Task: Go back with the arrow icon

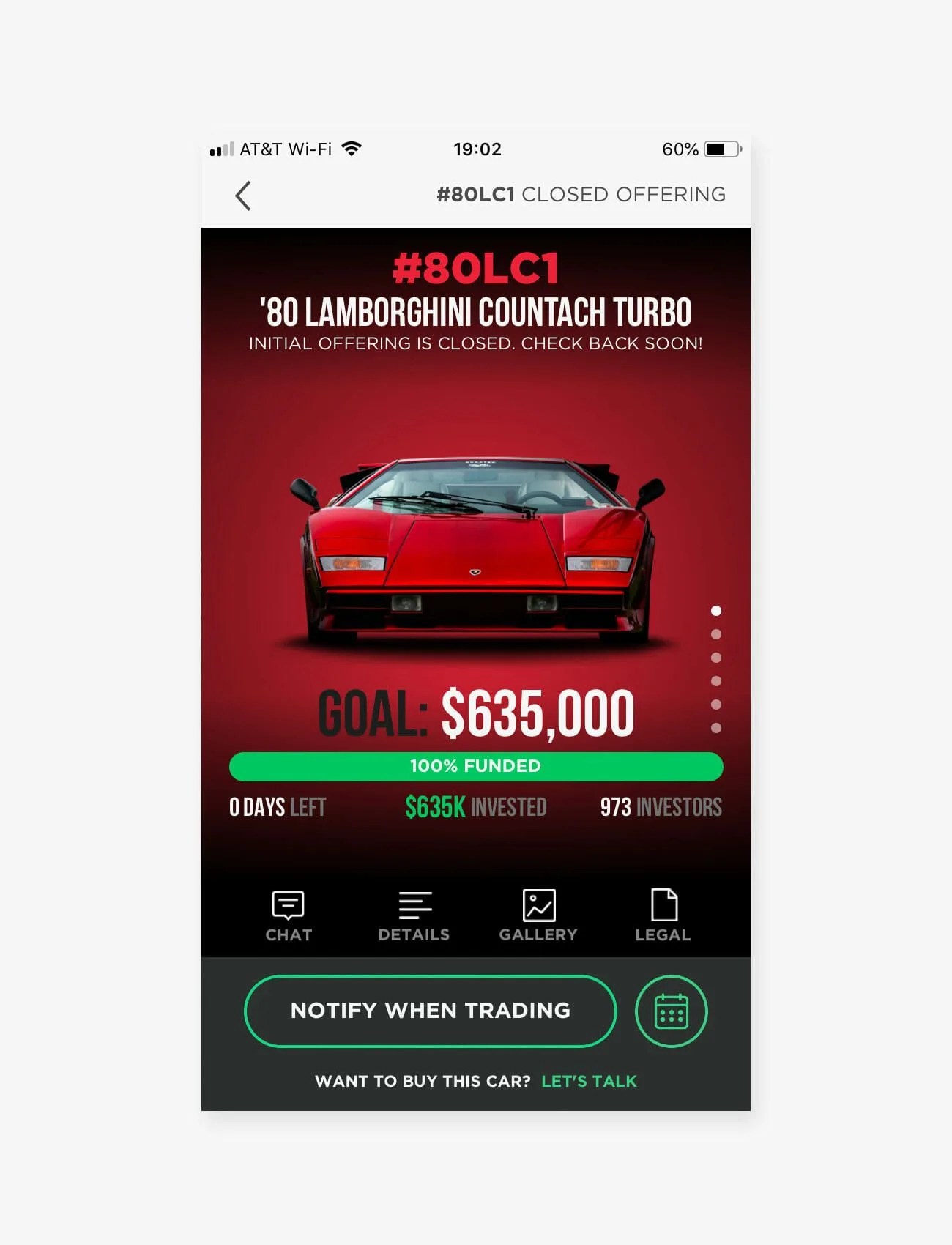Action: pyautogui.click(x=243, y=196)
